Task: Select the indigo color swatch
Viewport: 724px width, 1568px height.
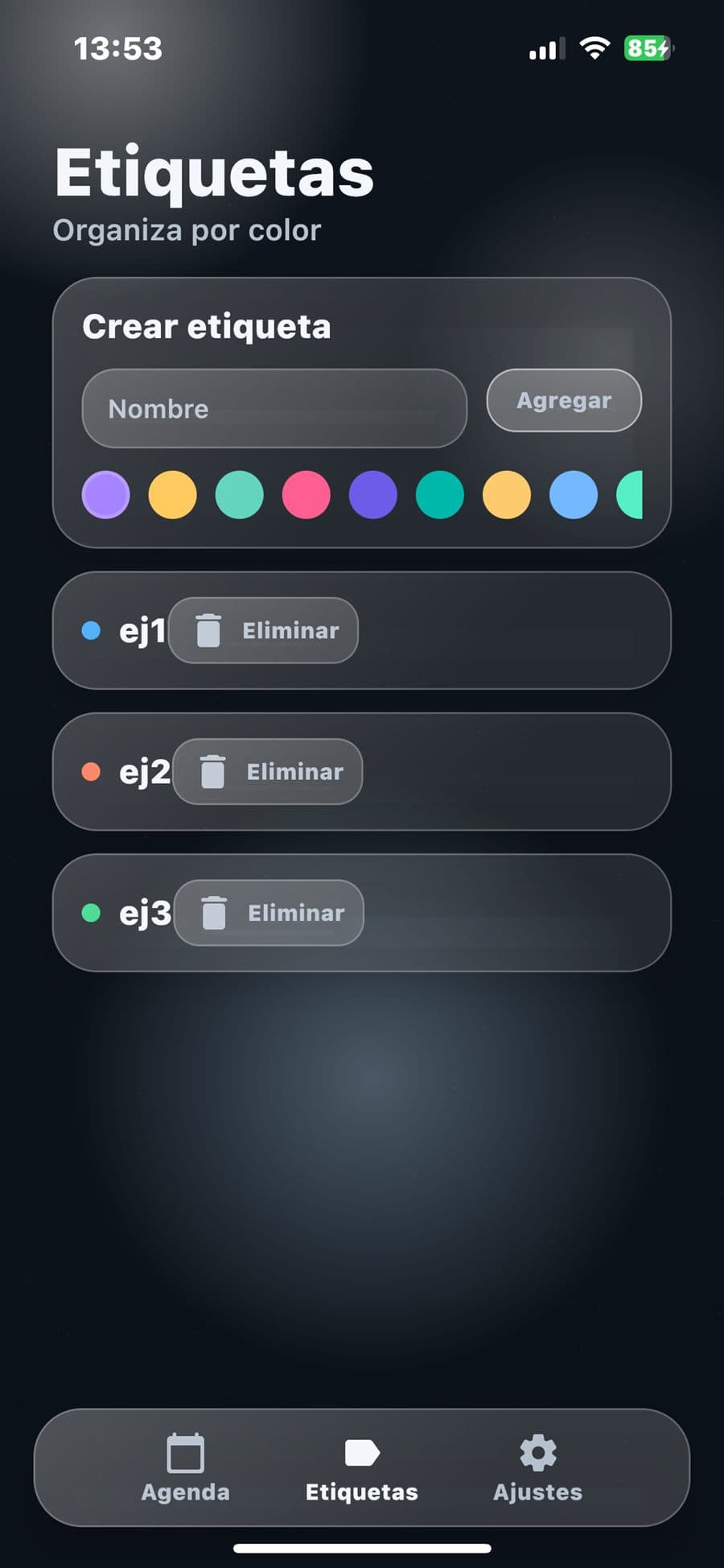Action: point(372,494)
